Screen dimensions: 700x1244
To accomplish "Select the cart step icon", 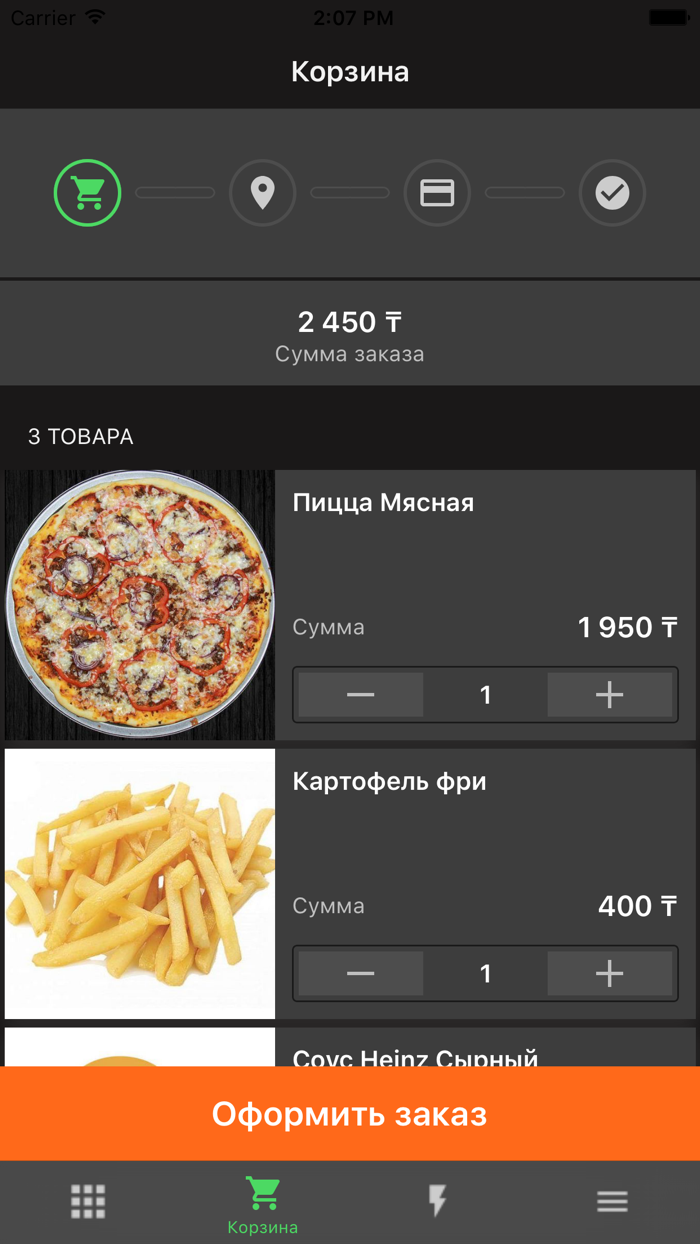I will click(88, 192).
